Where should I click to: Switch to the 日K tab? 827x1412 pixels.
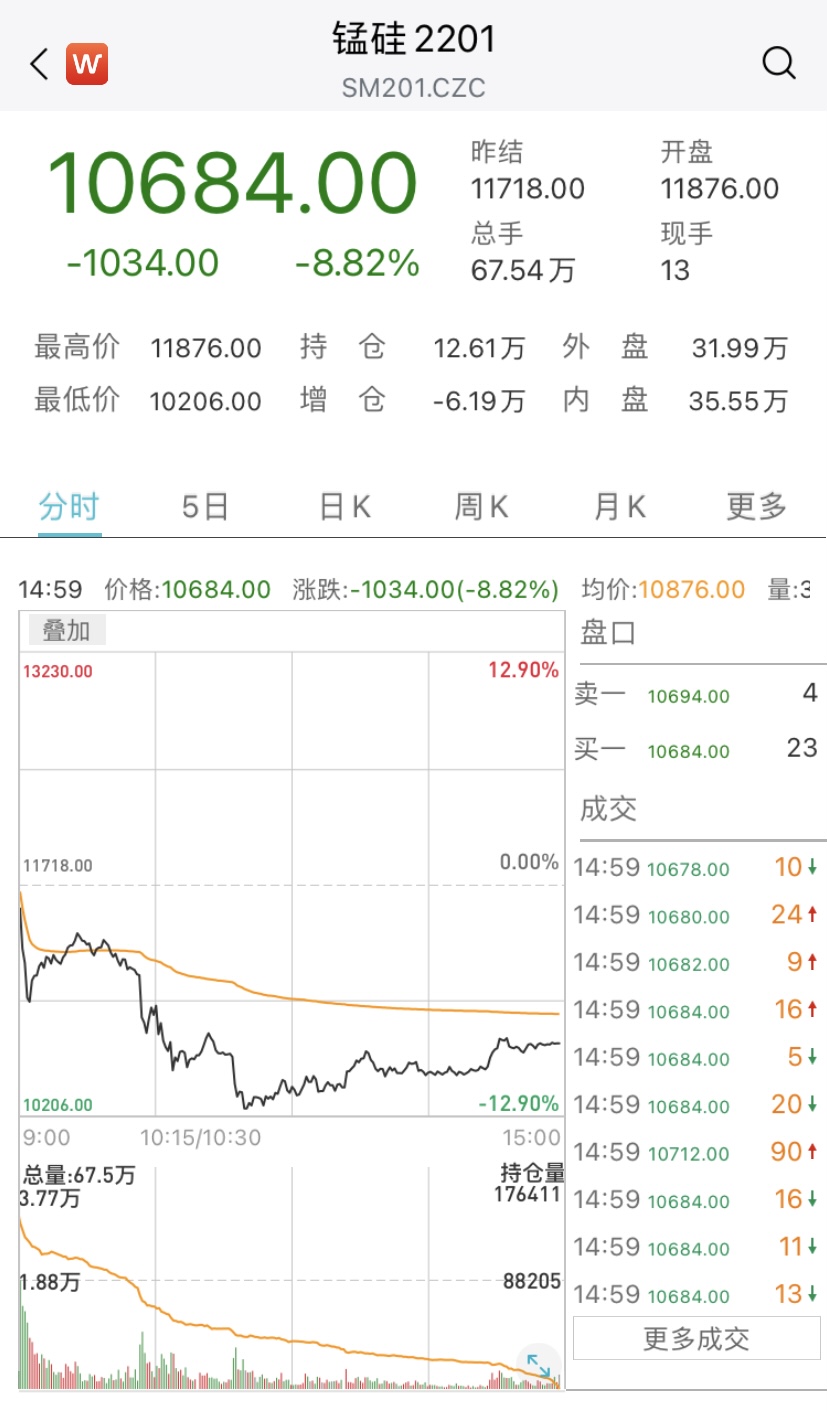[x=345, y=507]
